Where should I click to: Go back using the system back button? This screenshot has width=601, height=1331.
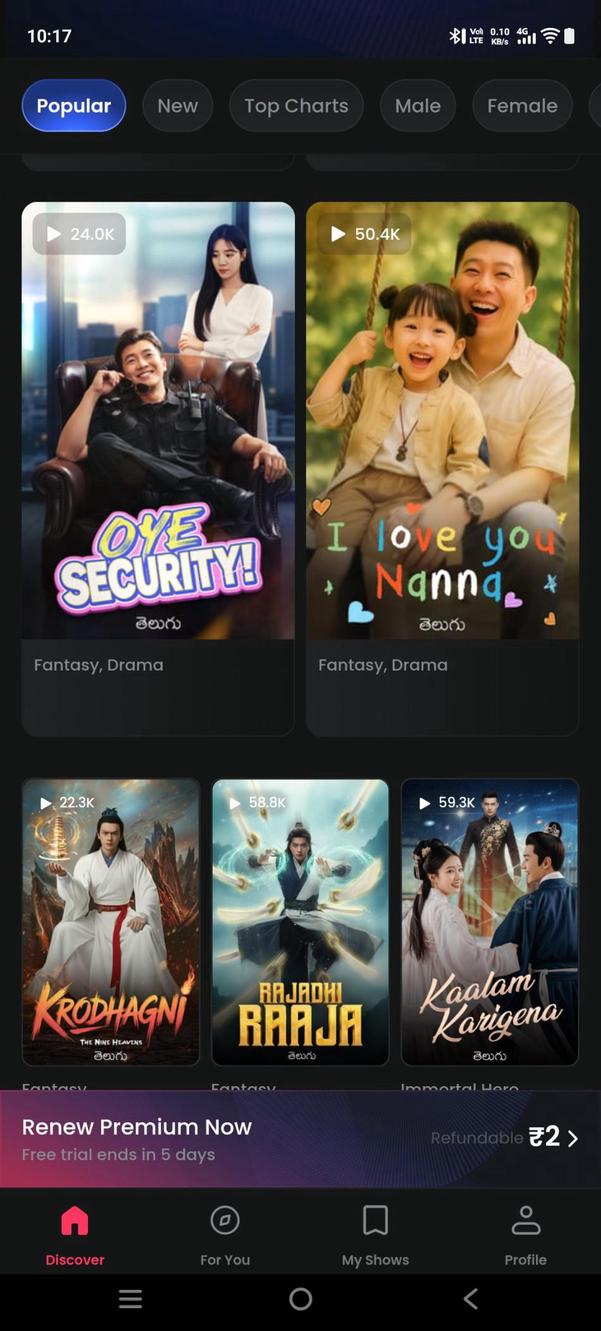click(471, 1299)
